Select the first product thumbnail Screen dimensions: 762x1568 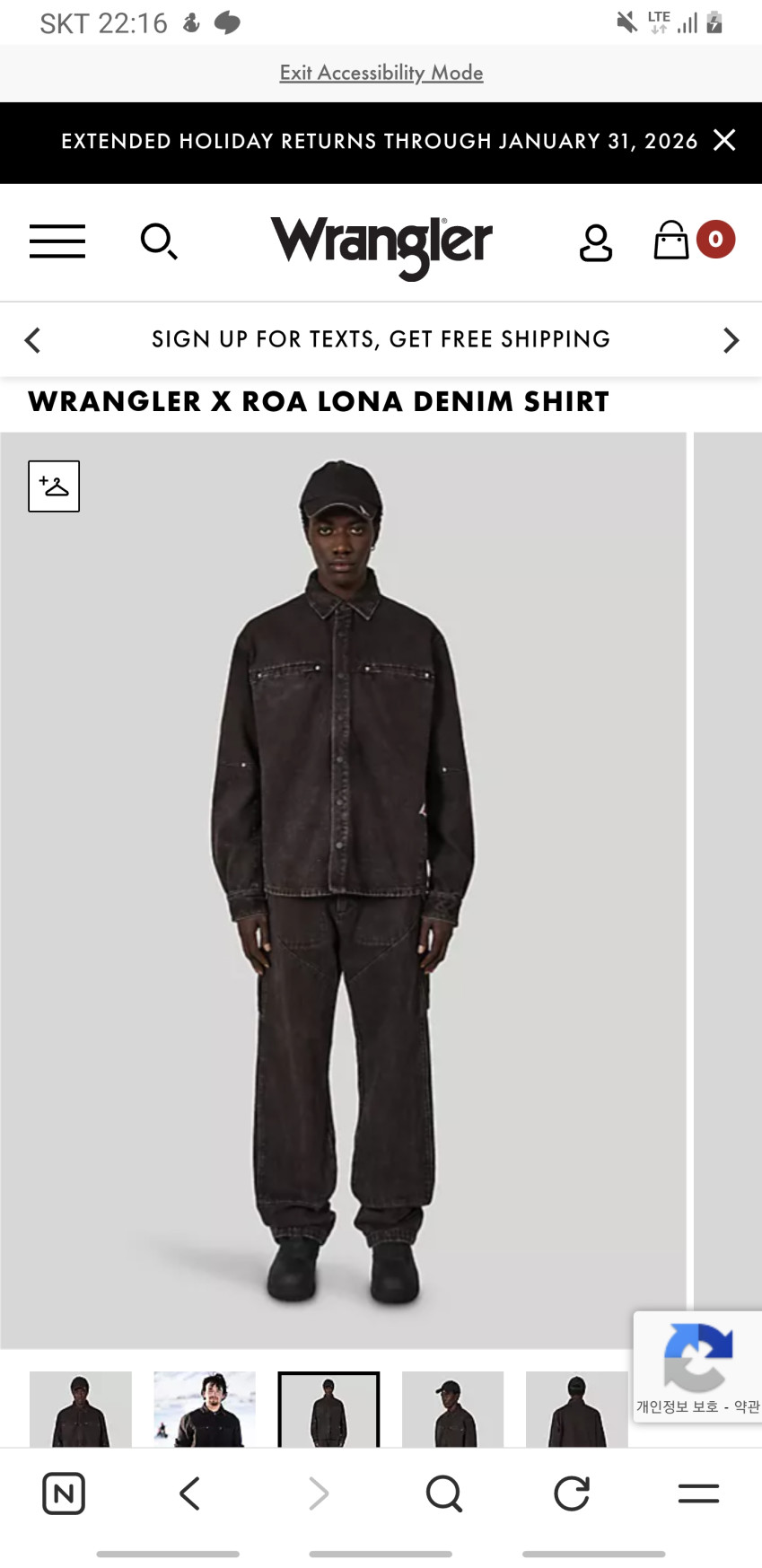pos(81,1408)
